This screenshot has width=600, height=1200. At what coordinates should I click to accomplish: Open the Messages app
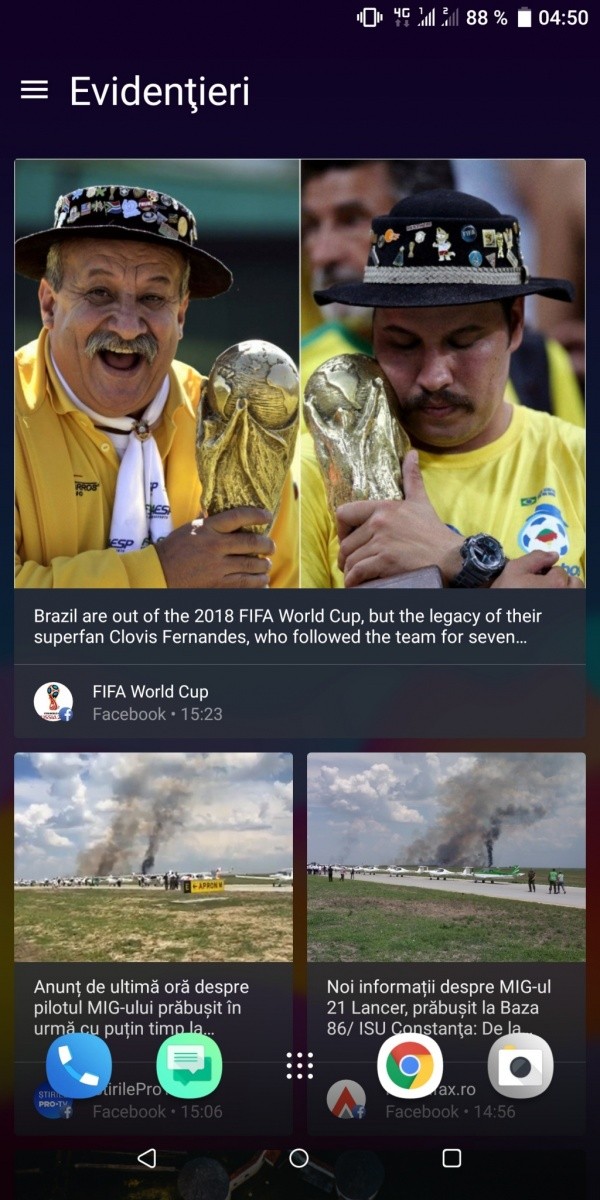coord(189,1065)
